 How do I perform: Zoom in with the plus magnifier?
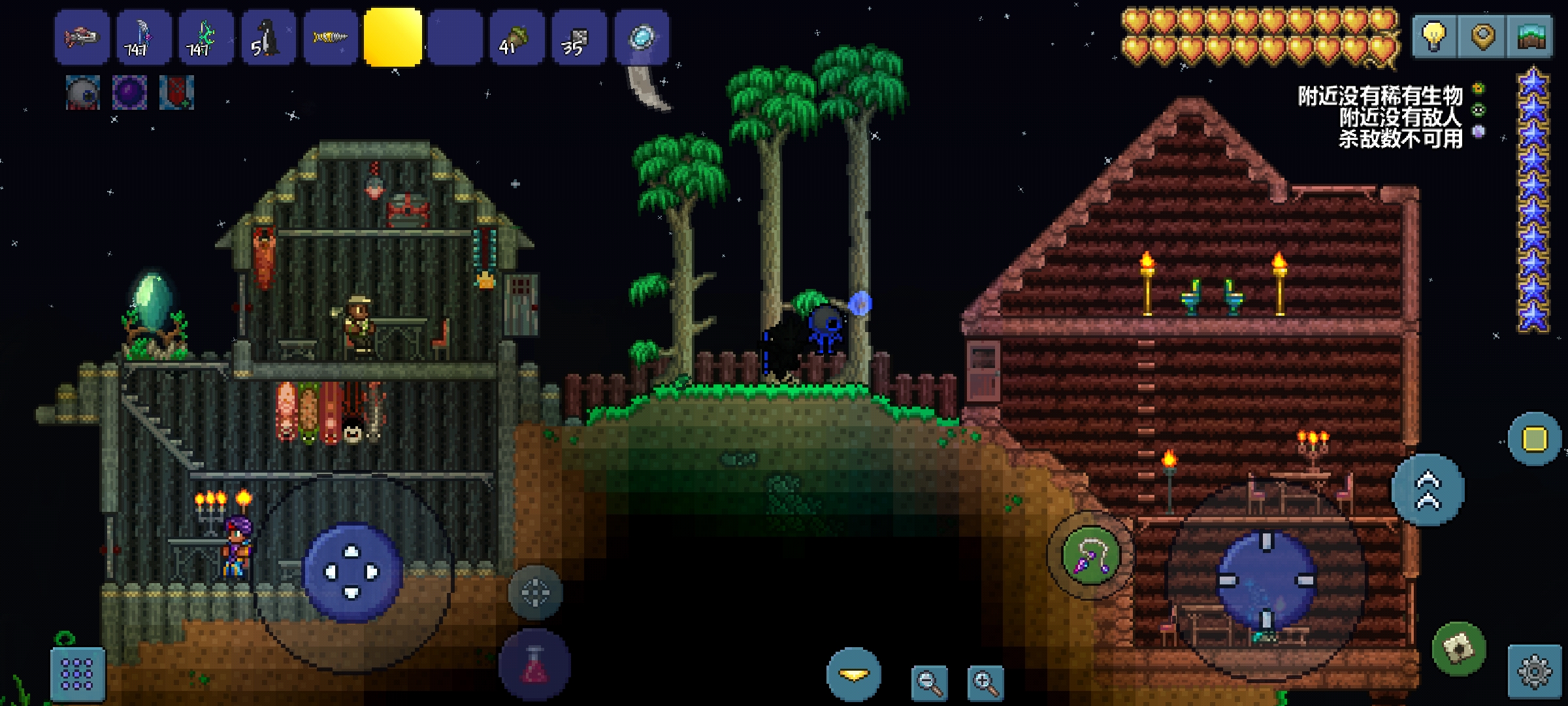pos(985,683)
